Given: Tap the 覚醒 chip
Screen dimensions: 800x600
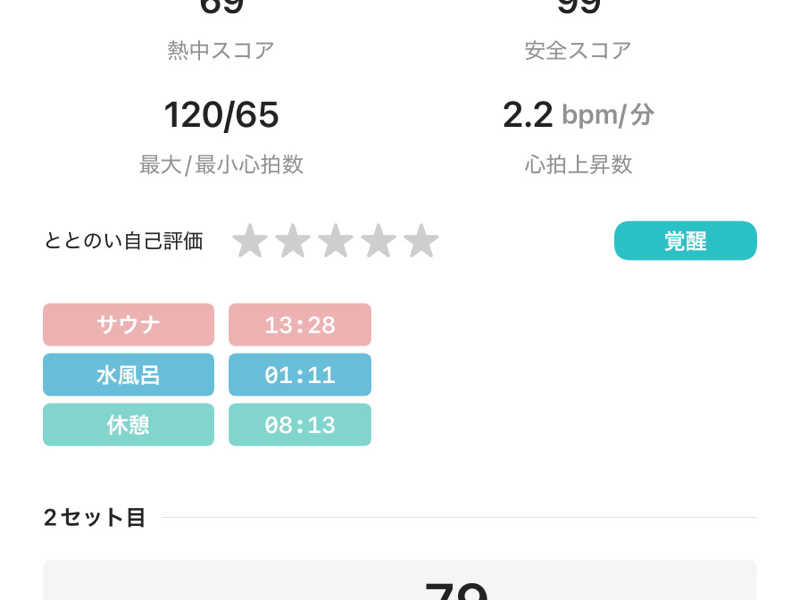Looking at the screenshot, I should tap(685, 241).
